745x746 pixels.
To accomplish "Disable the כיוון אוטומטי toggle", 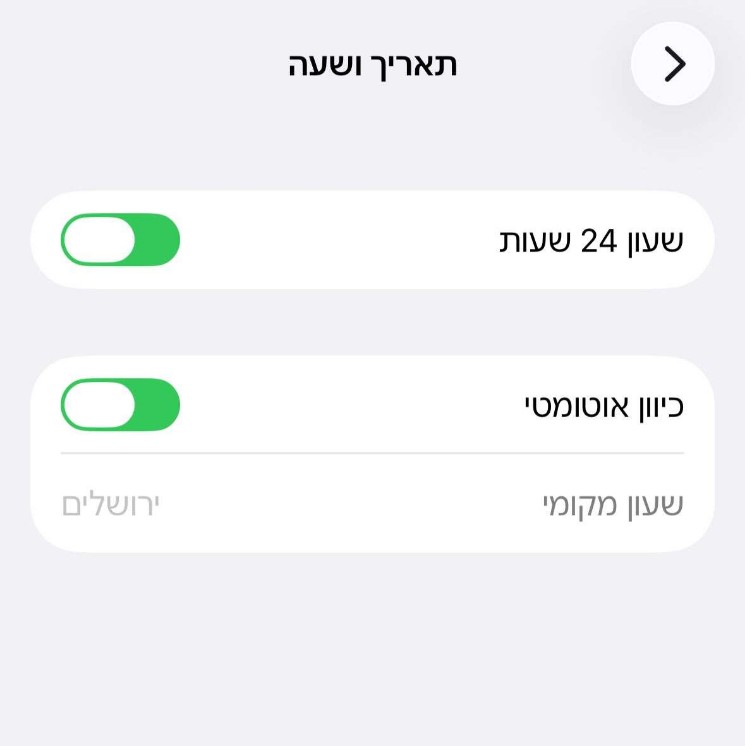I will pos(121,405).
